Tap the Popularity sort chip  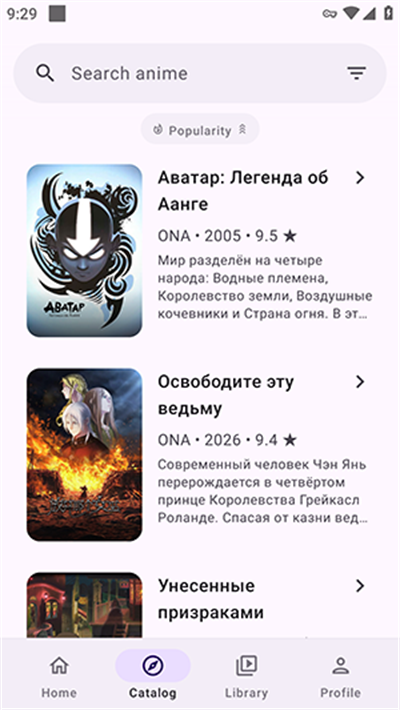point(200,130)
